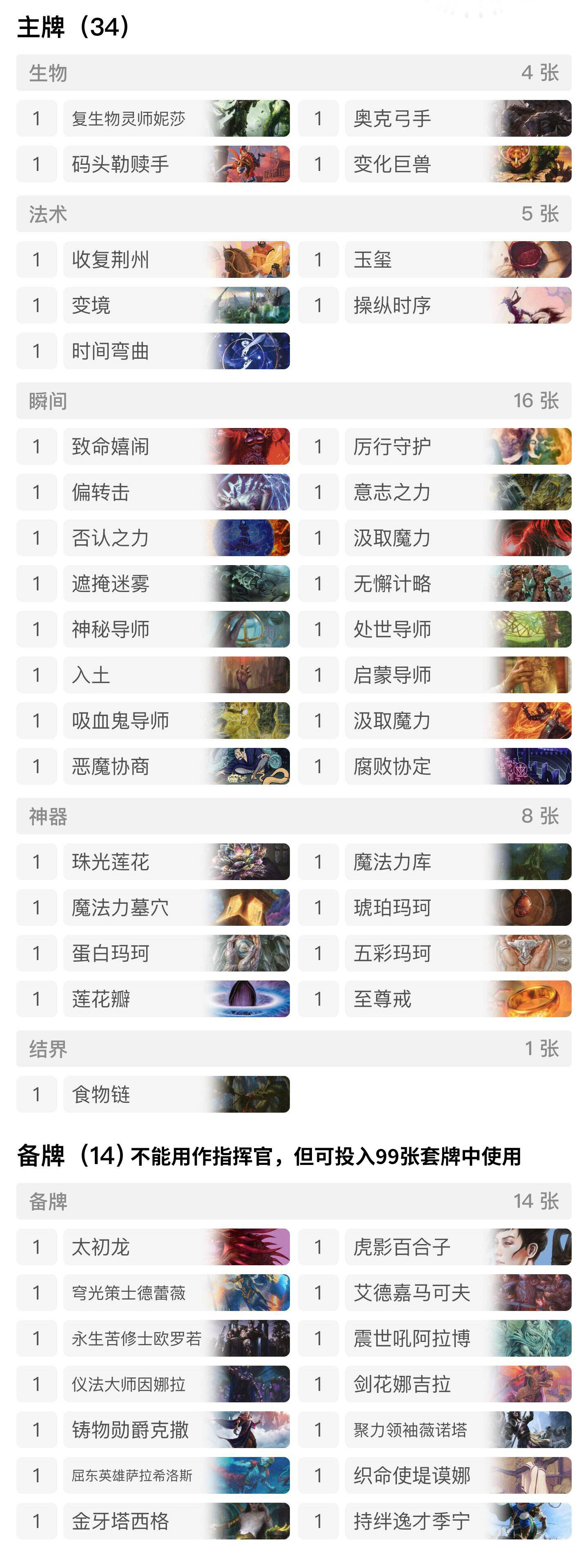The width and height of the screenshot is (588, 1568).
Task: Open the 珠光莲花 card
Action: coord(176,862)
